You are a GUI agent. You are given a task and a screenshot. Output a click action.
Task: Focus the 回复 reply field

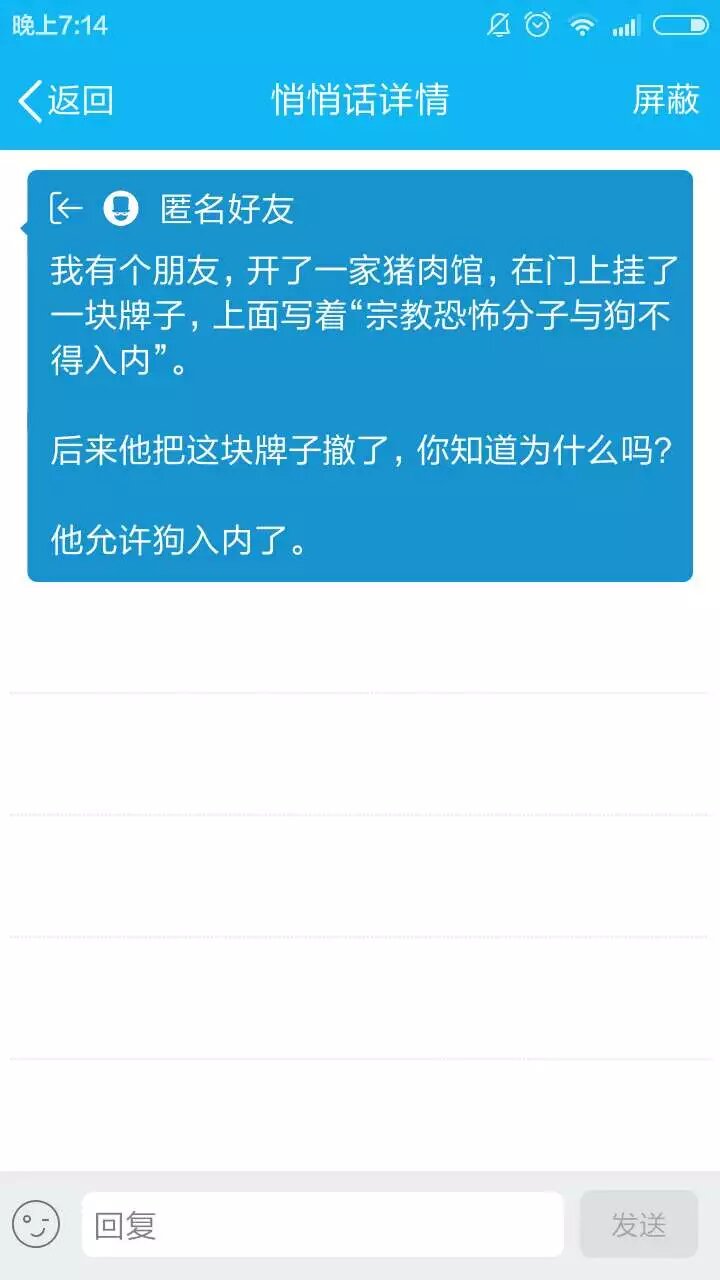322,1225
